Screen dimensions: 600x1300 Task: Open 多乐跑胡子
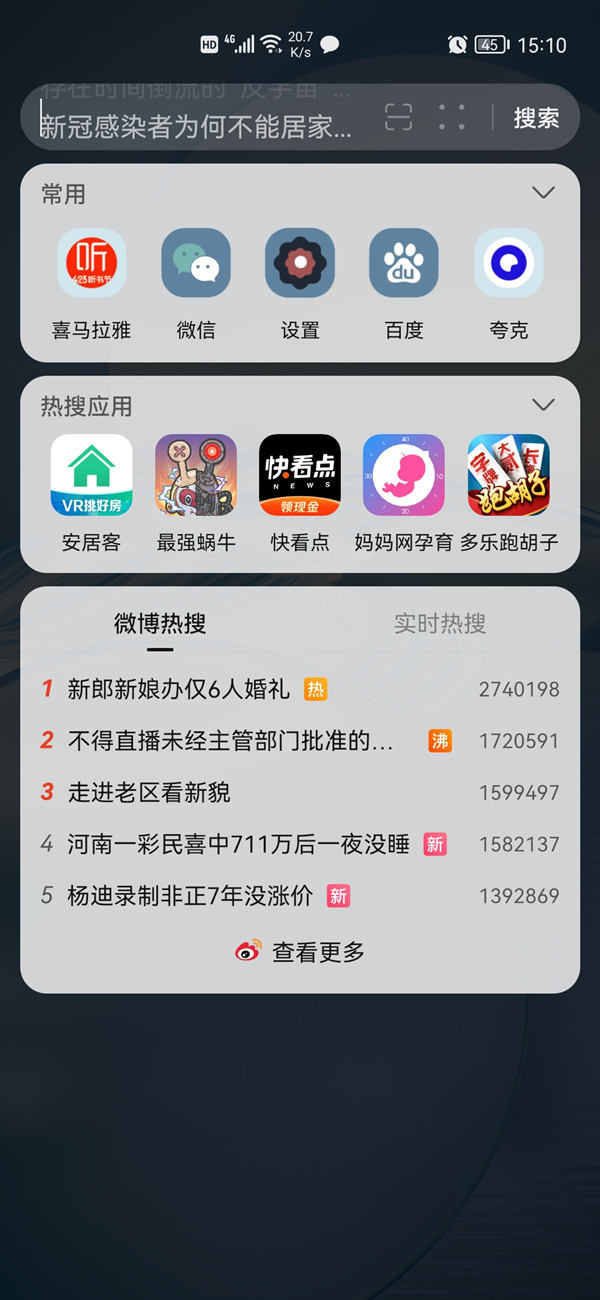tap(508, 476)
